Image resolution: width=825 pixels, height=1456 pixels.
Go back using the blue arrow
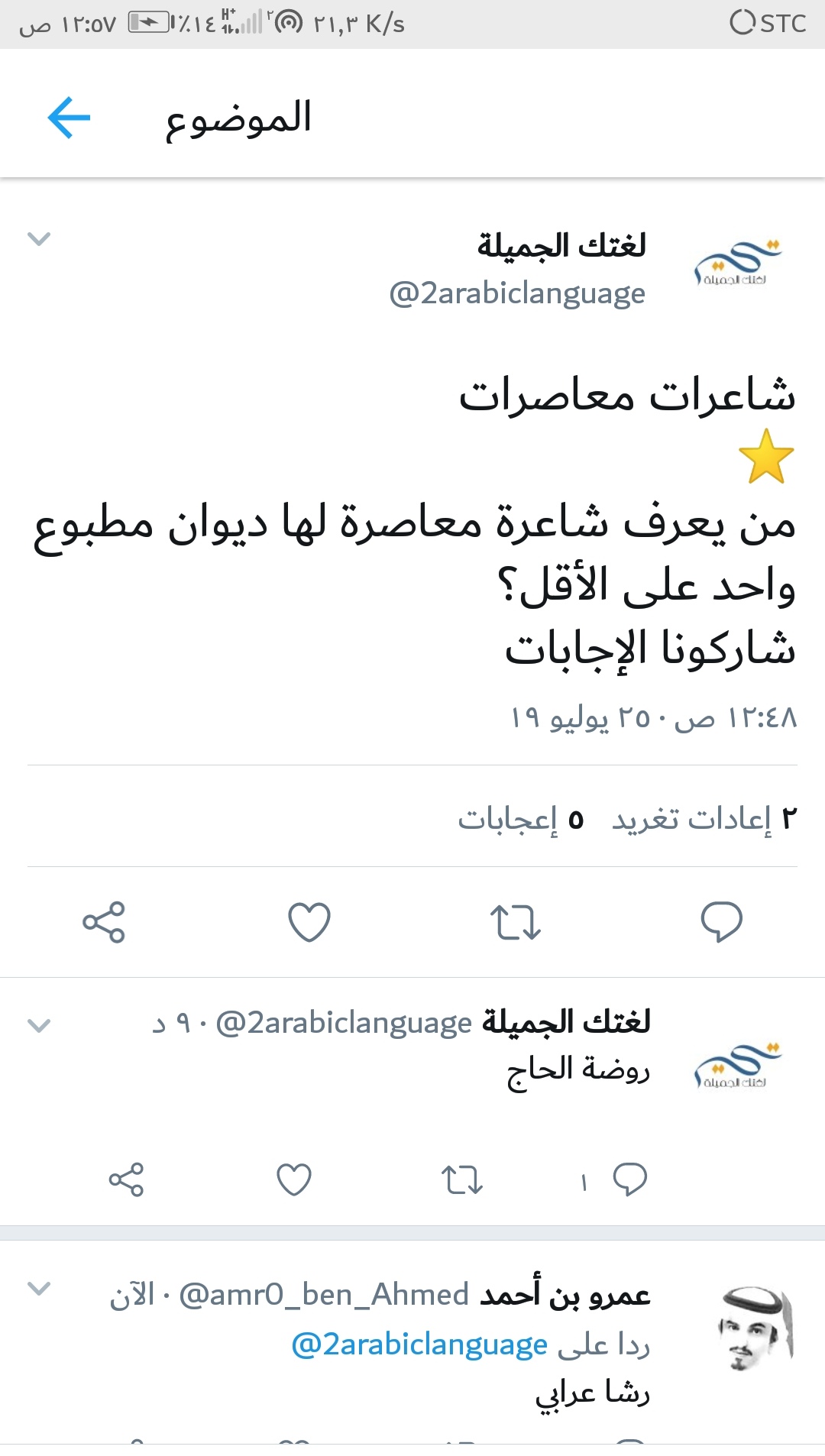[69, 118]
